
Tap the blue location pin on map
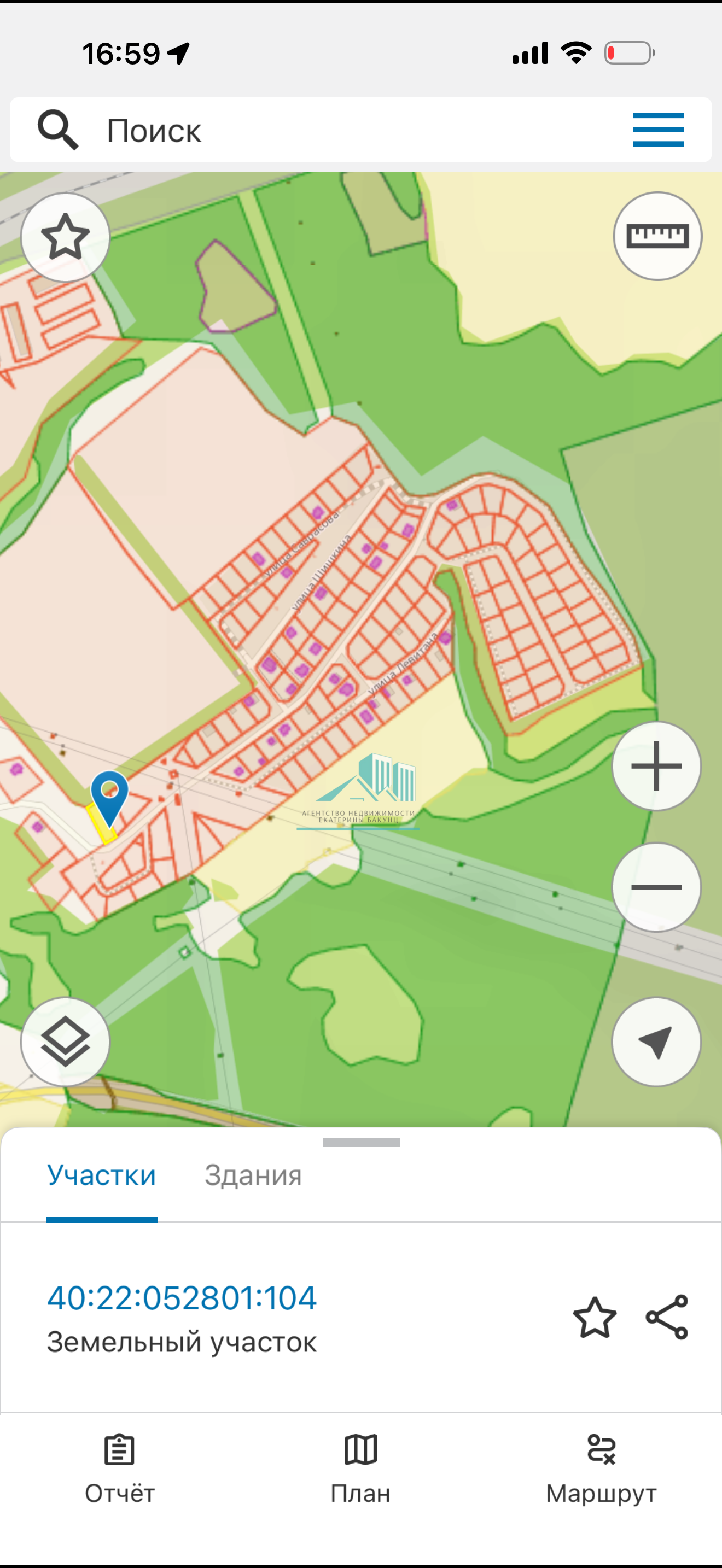tap(109, 794)
